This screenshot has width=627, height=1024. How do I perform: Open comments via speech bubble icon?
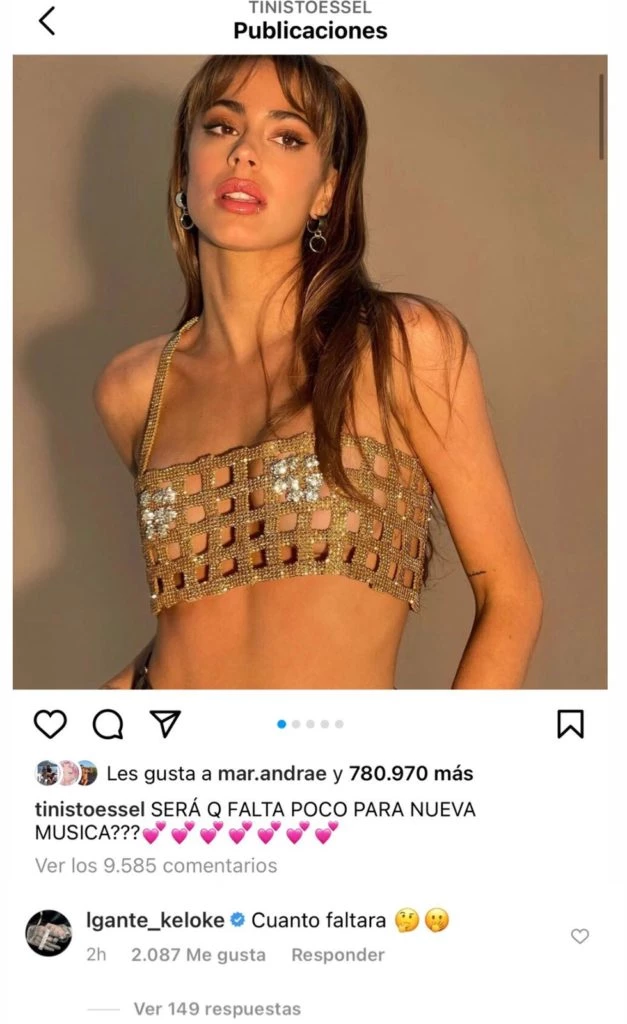[x=107, y=724]
